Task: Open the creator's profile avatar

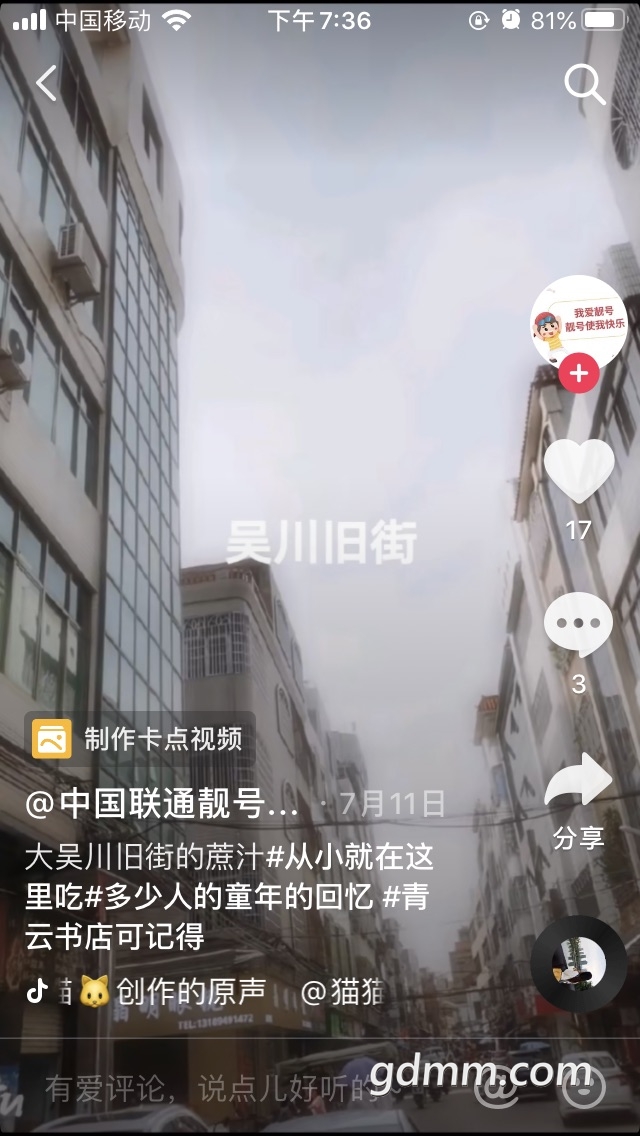Action: [x=578, y=322]
